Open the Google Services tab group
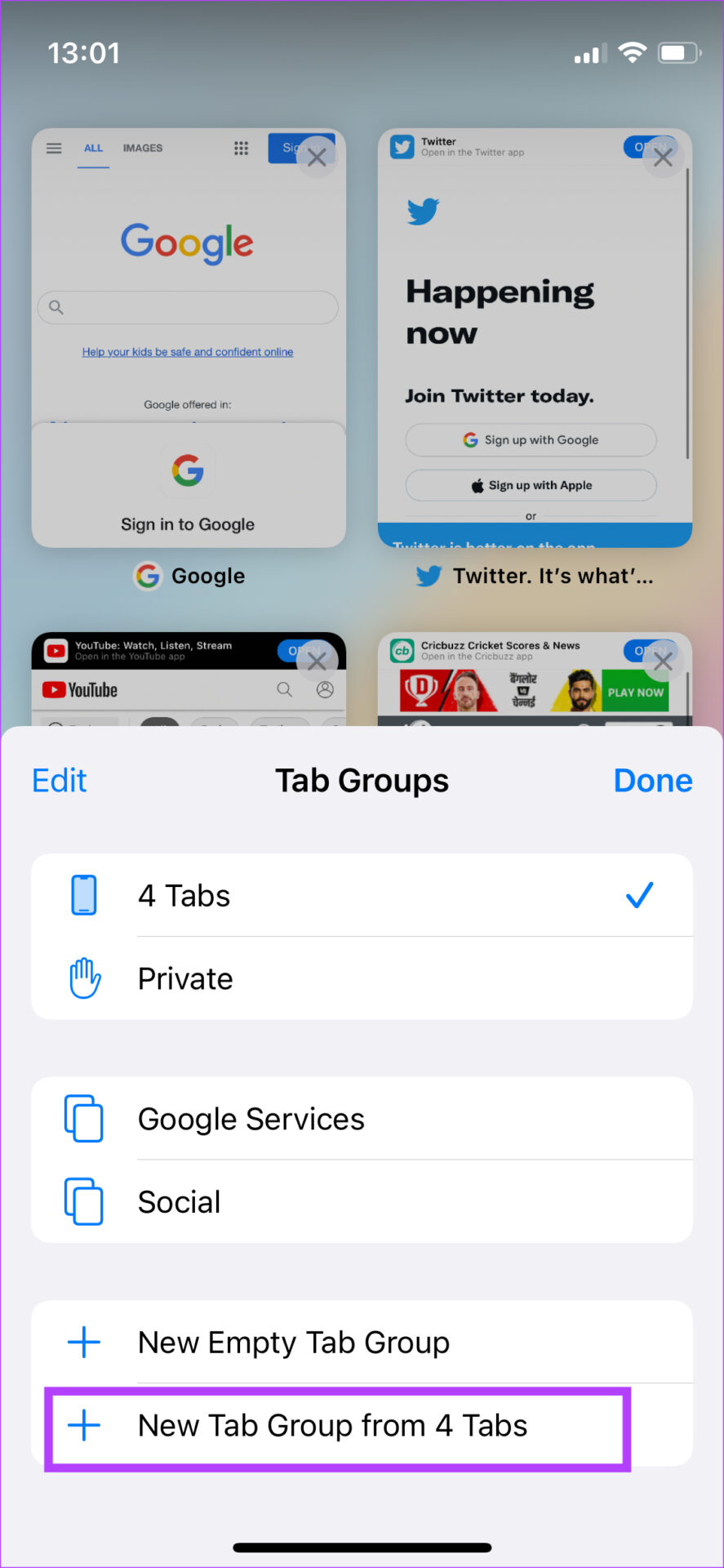The height and width of the screenshot is (1568, 724). (362, 1119)
